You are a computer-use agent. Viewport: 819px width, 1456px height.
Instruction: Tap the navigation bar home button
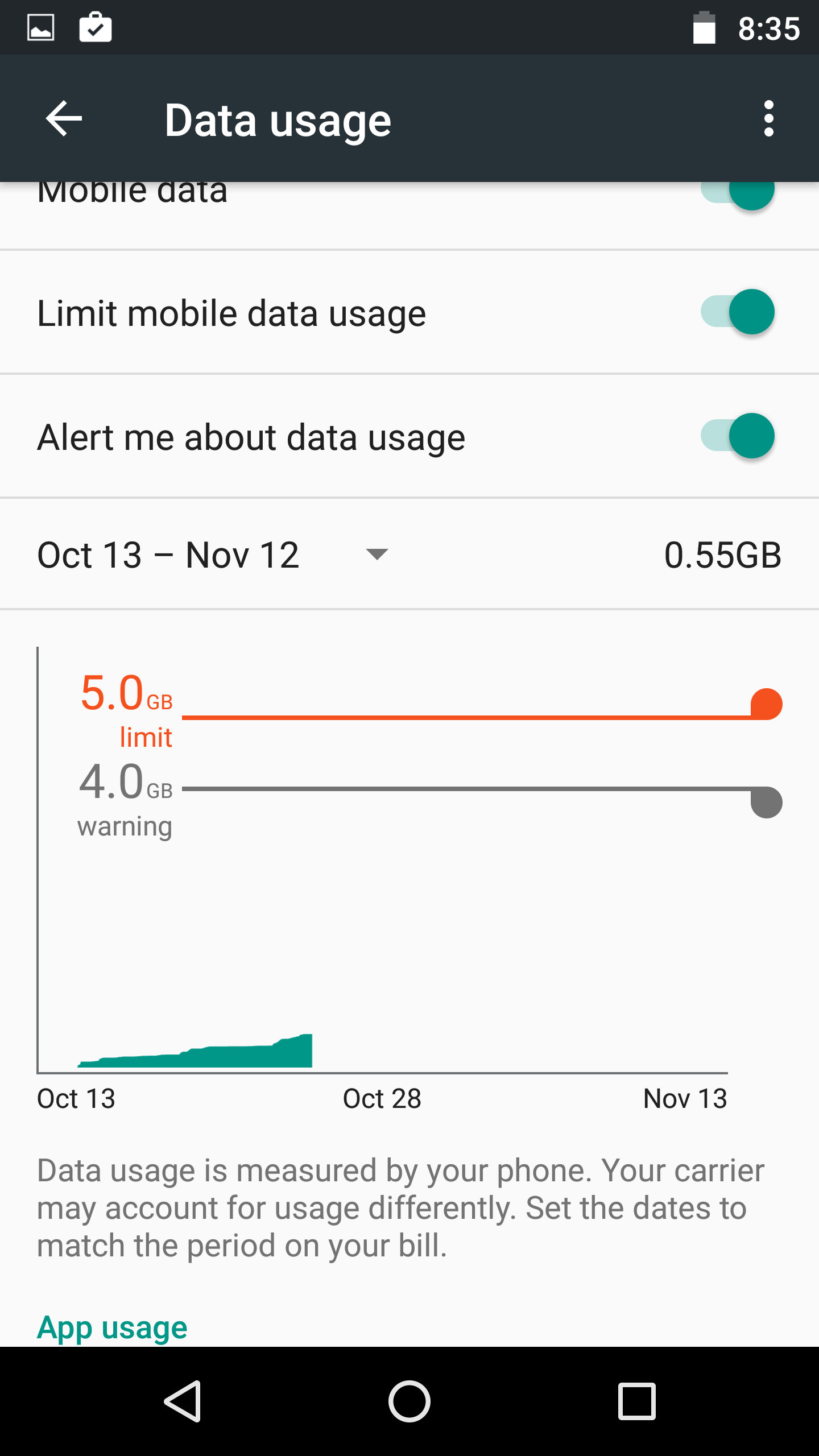[409, 1401]
